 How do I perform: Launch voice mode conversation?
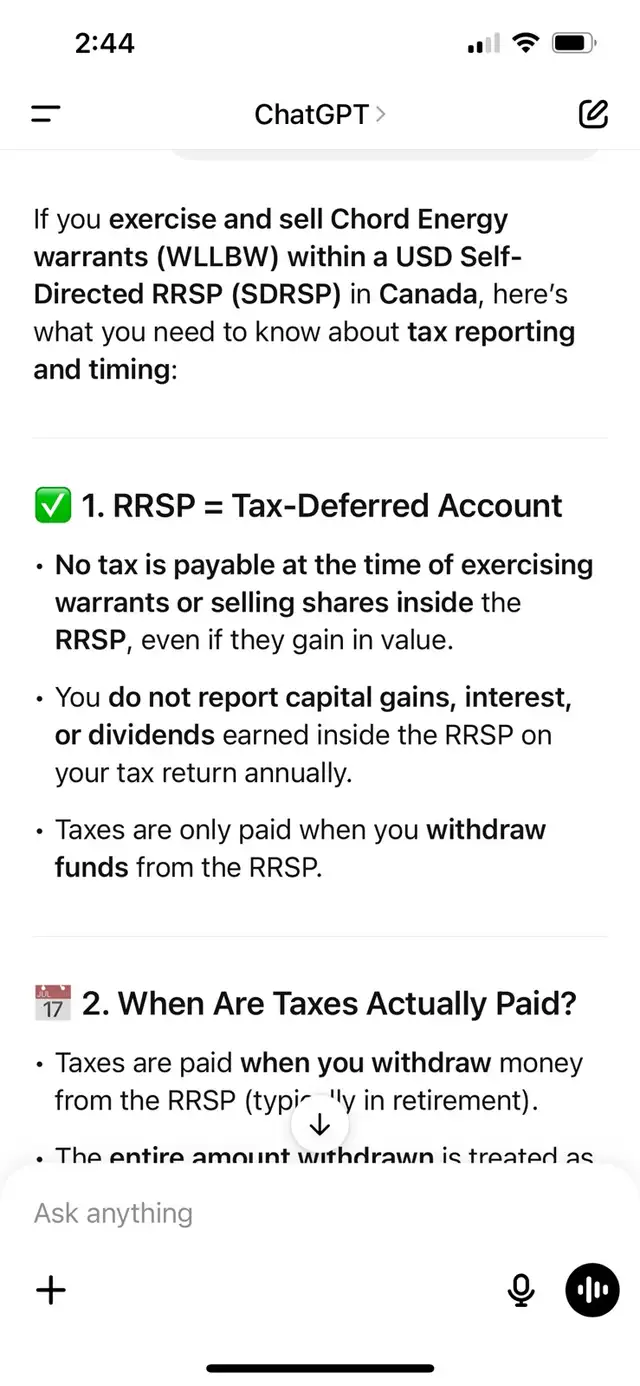coord(592,1290)
